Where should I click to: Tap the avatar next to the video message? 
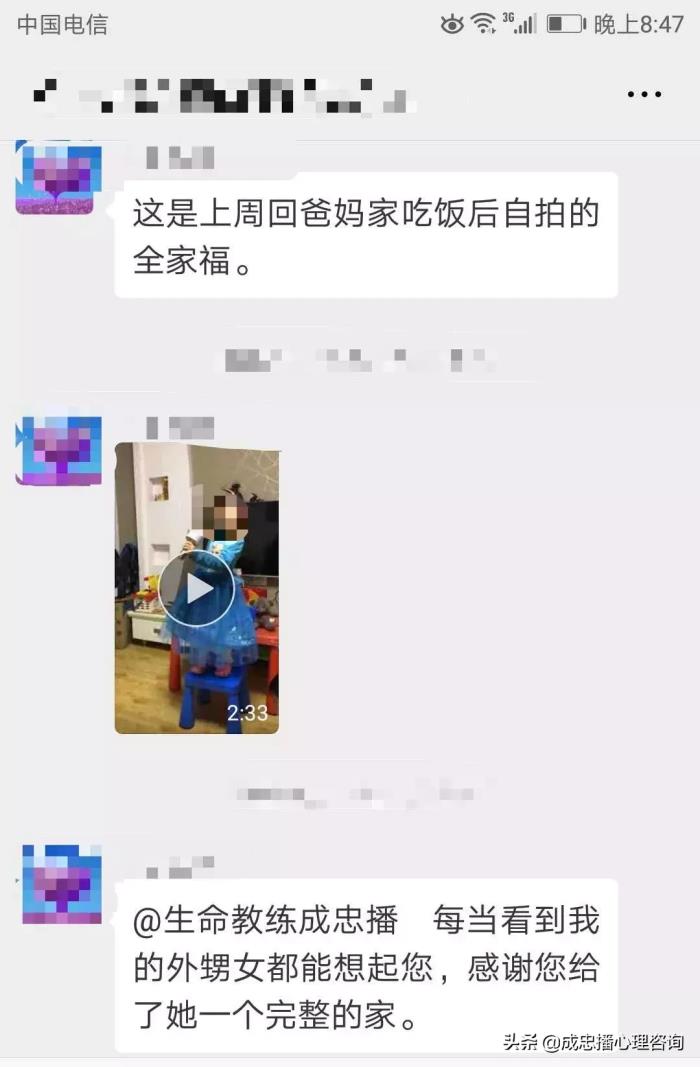[59, 452]
